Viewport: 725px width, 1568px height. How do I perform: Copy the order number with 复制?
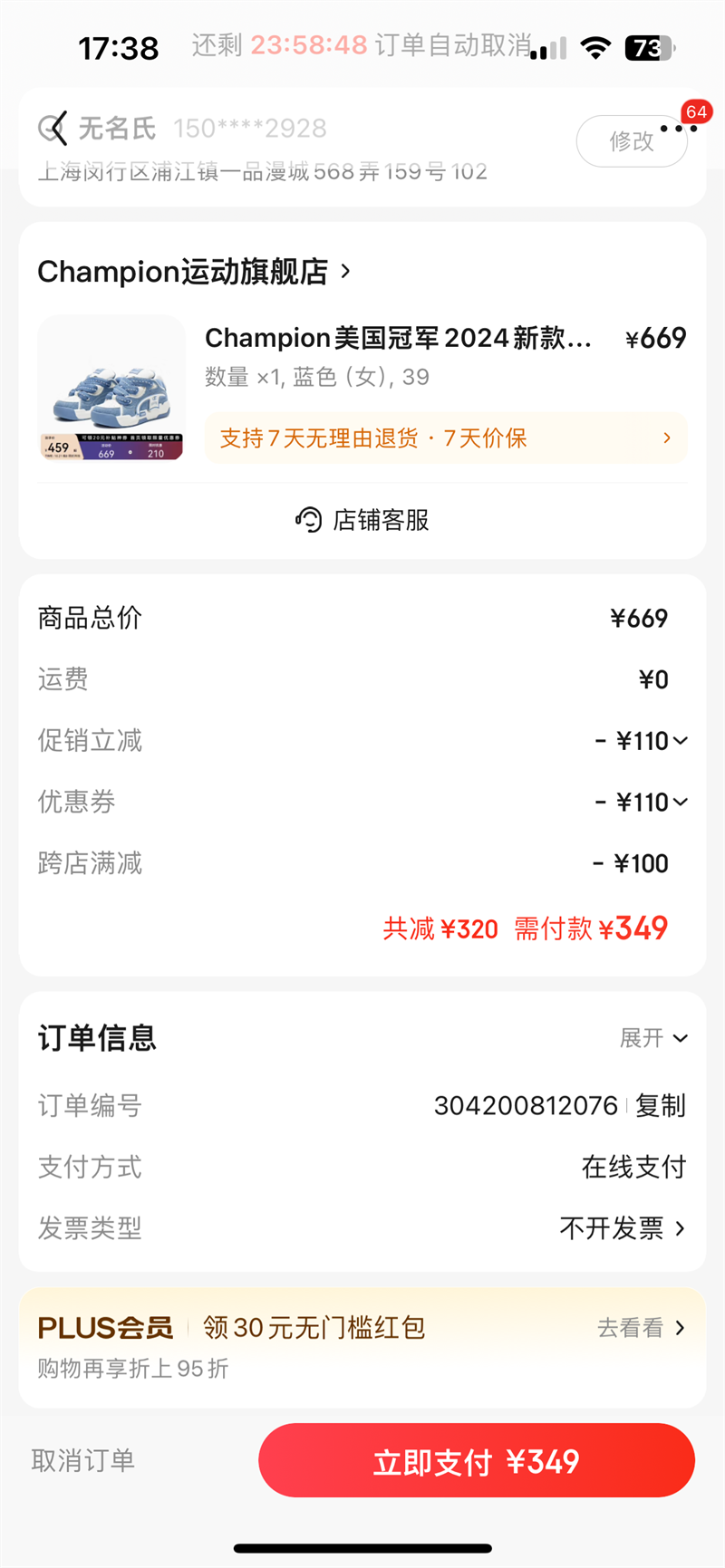[x=660, y=1105]
